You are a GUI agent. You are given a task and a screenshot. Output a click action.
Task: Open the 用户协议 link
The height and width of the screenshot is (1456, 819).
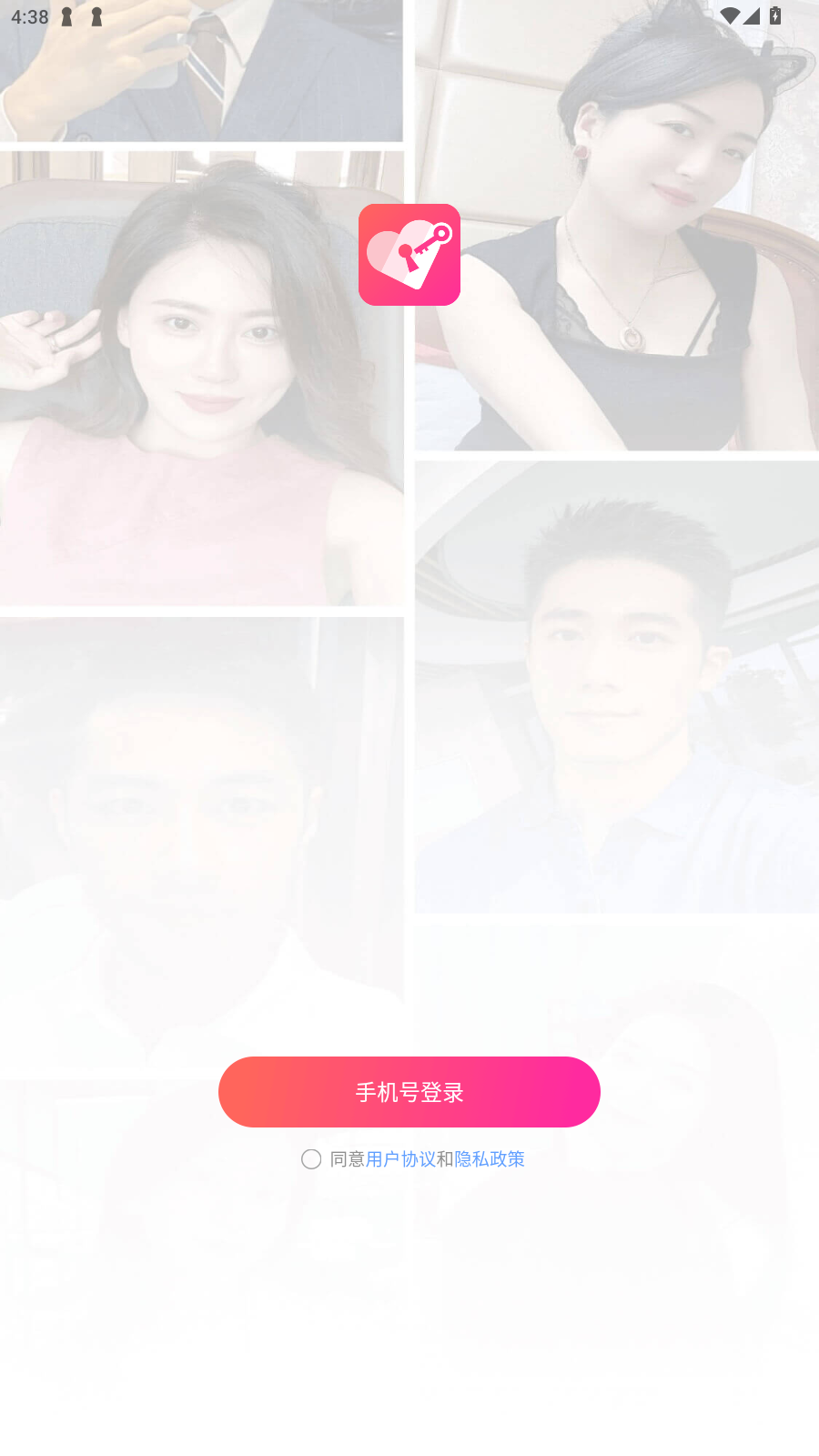tap(400, 1159)
